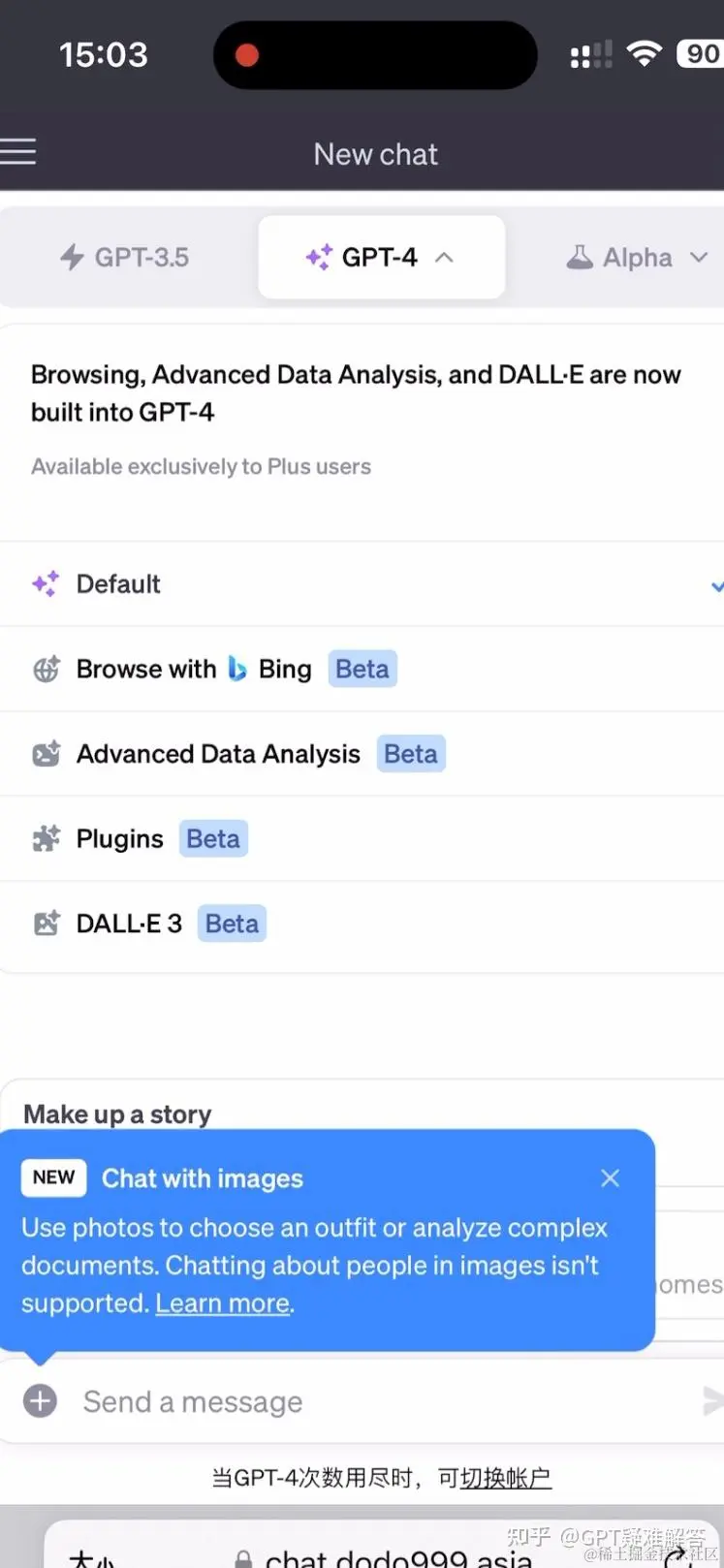Tap the 切换帐户 link
This screenshot has width=724, height=1568.
click(x=505, y=1478)
